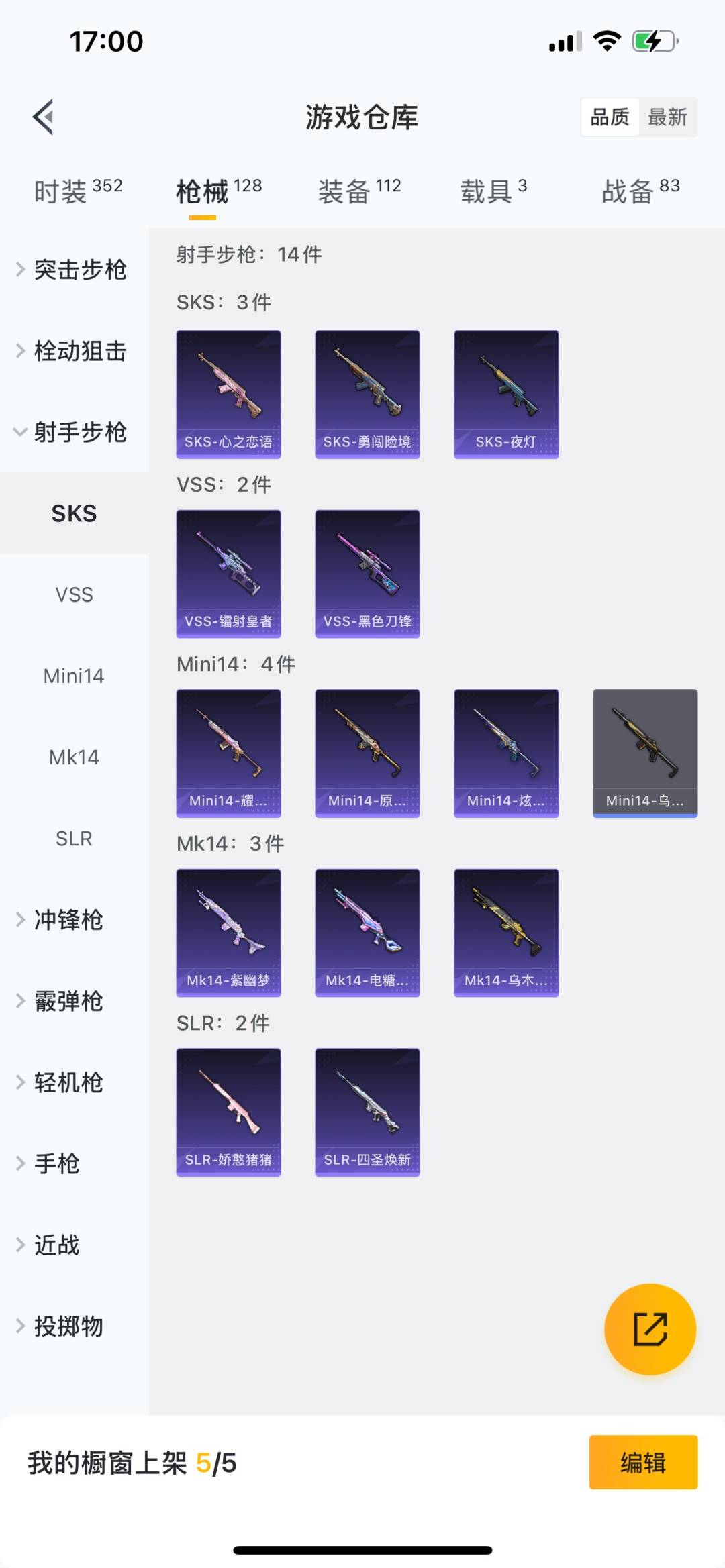
Task: Expand the 投掷物 category
Action: [x=67, y=1326]
